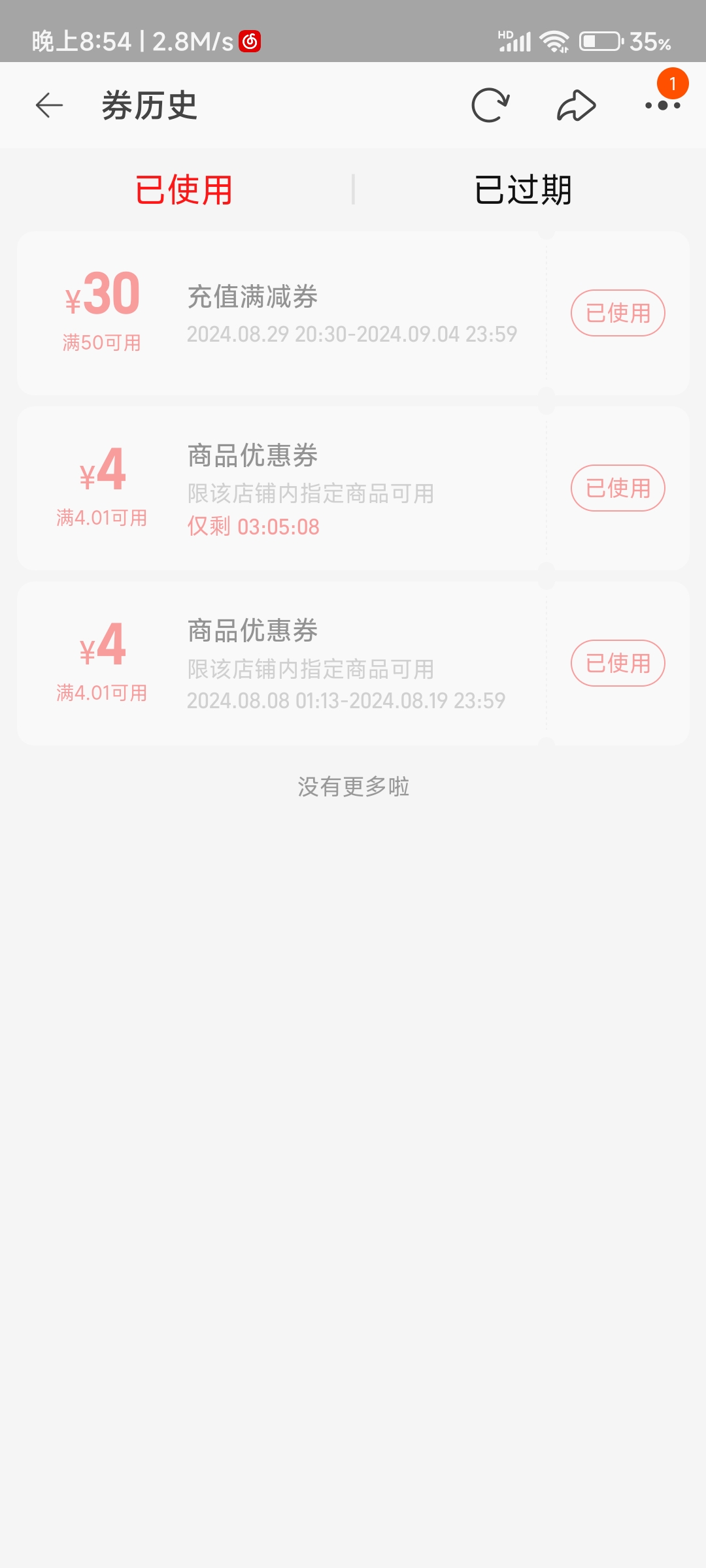This screenshot has height=1568, width=706.
Task: Open the ¥30 充值满减券 coupon
Action: pos(281,314)
